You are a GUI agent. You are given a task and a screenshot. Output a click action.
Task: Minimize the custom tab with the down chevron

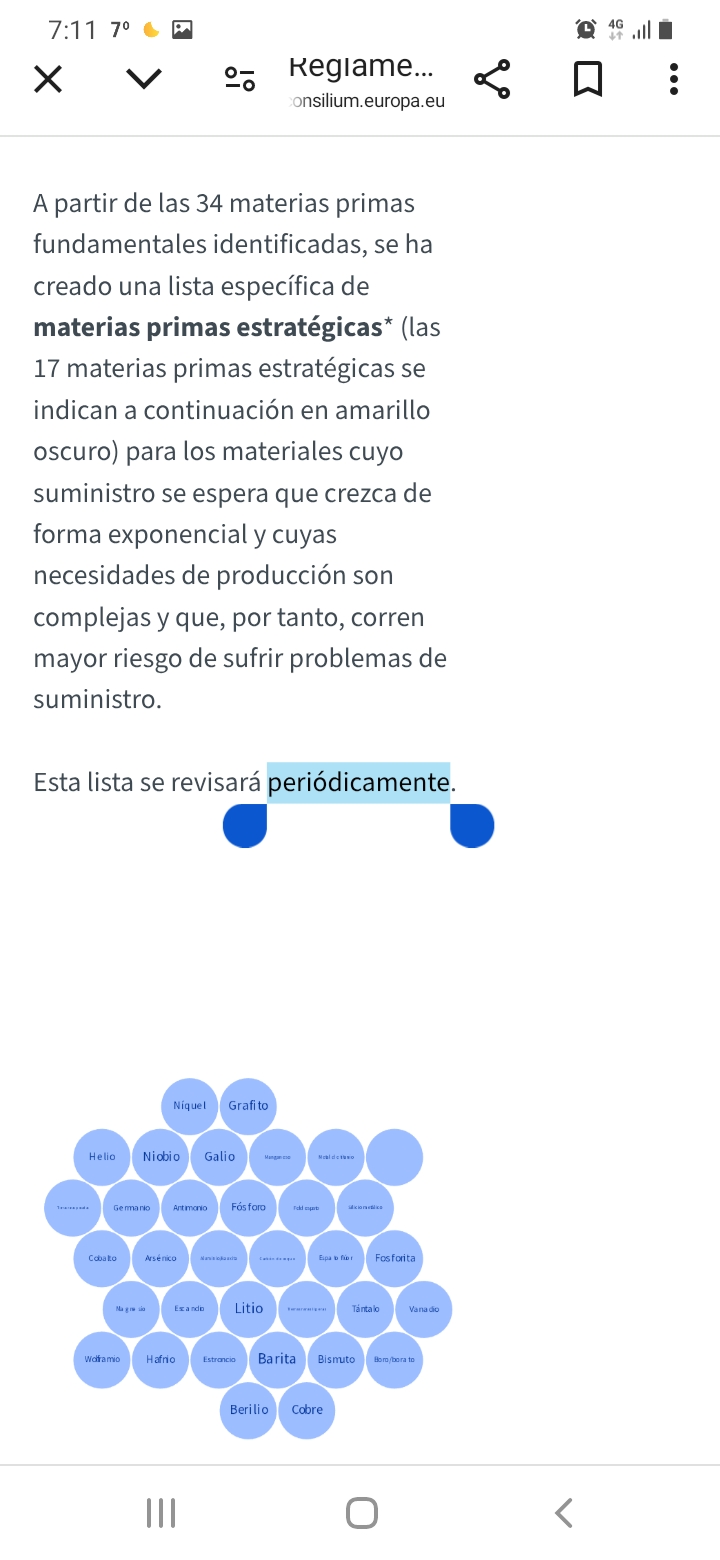pos(144,78)
